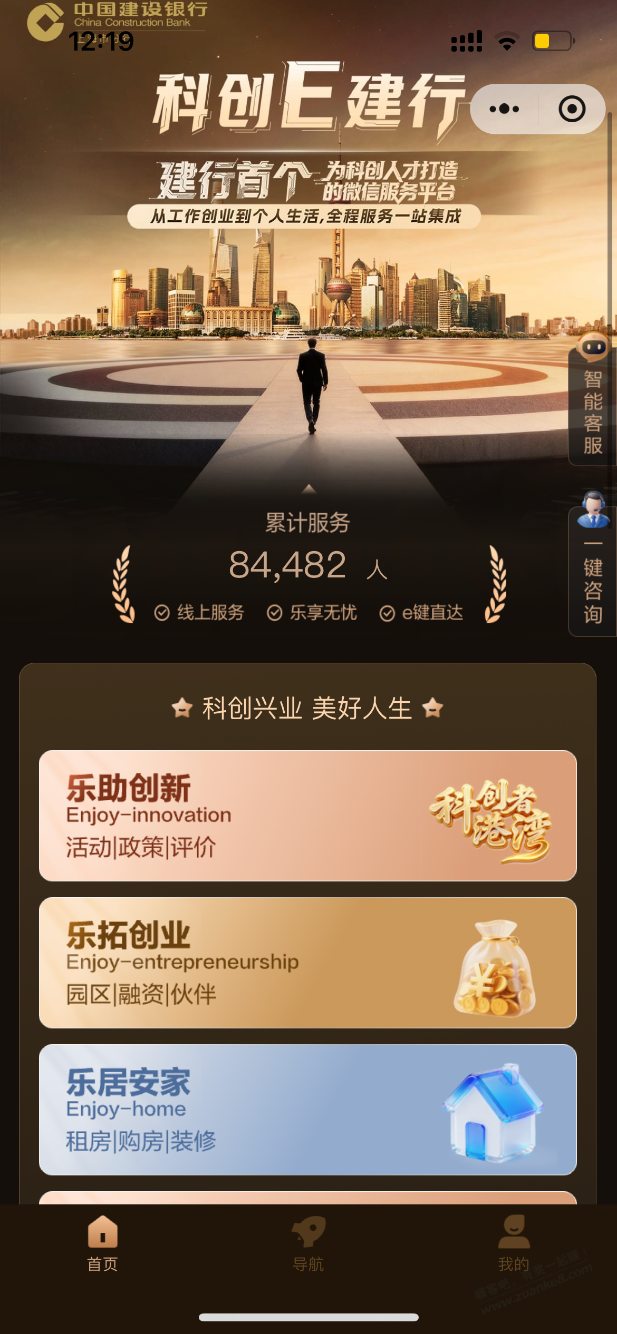The width and height of the screenshot is (617, 1334).
Task: Switch to the 导航 navigation tab
Action: (x=308, y=1244)
